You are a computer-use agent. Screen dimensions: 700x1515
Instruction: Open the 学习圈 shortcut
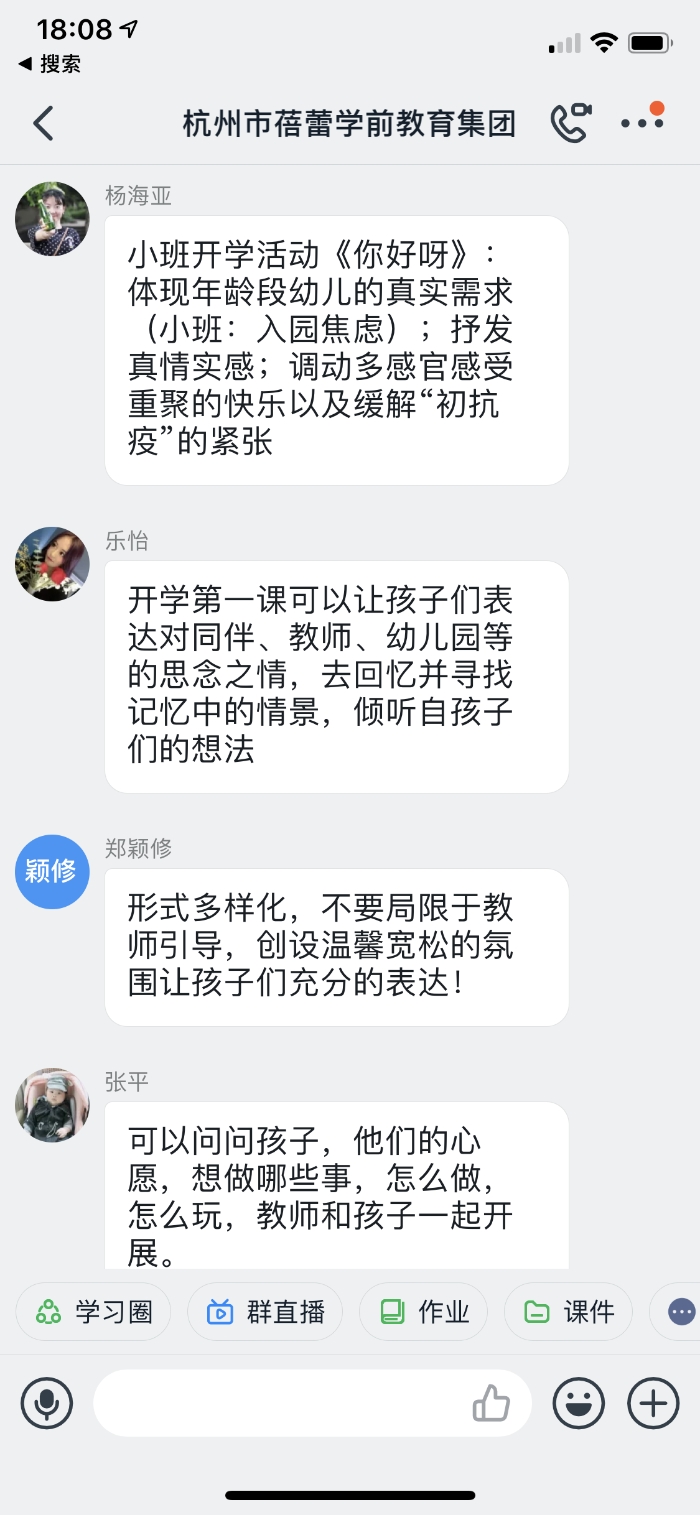point(94,1311)
